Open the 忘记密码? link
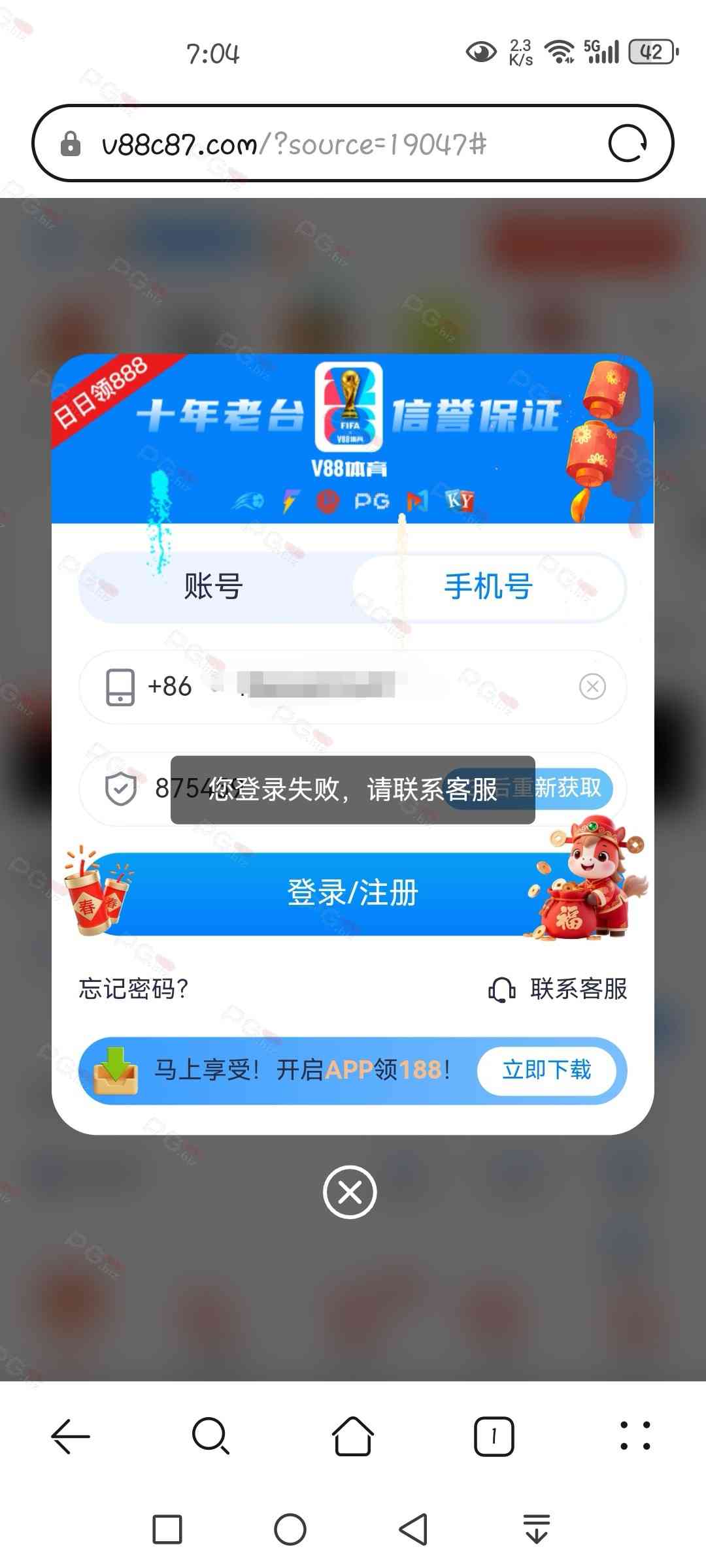 [133, 988]
